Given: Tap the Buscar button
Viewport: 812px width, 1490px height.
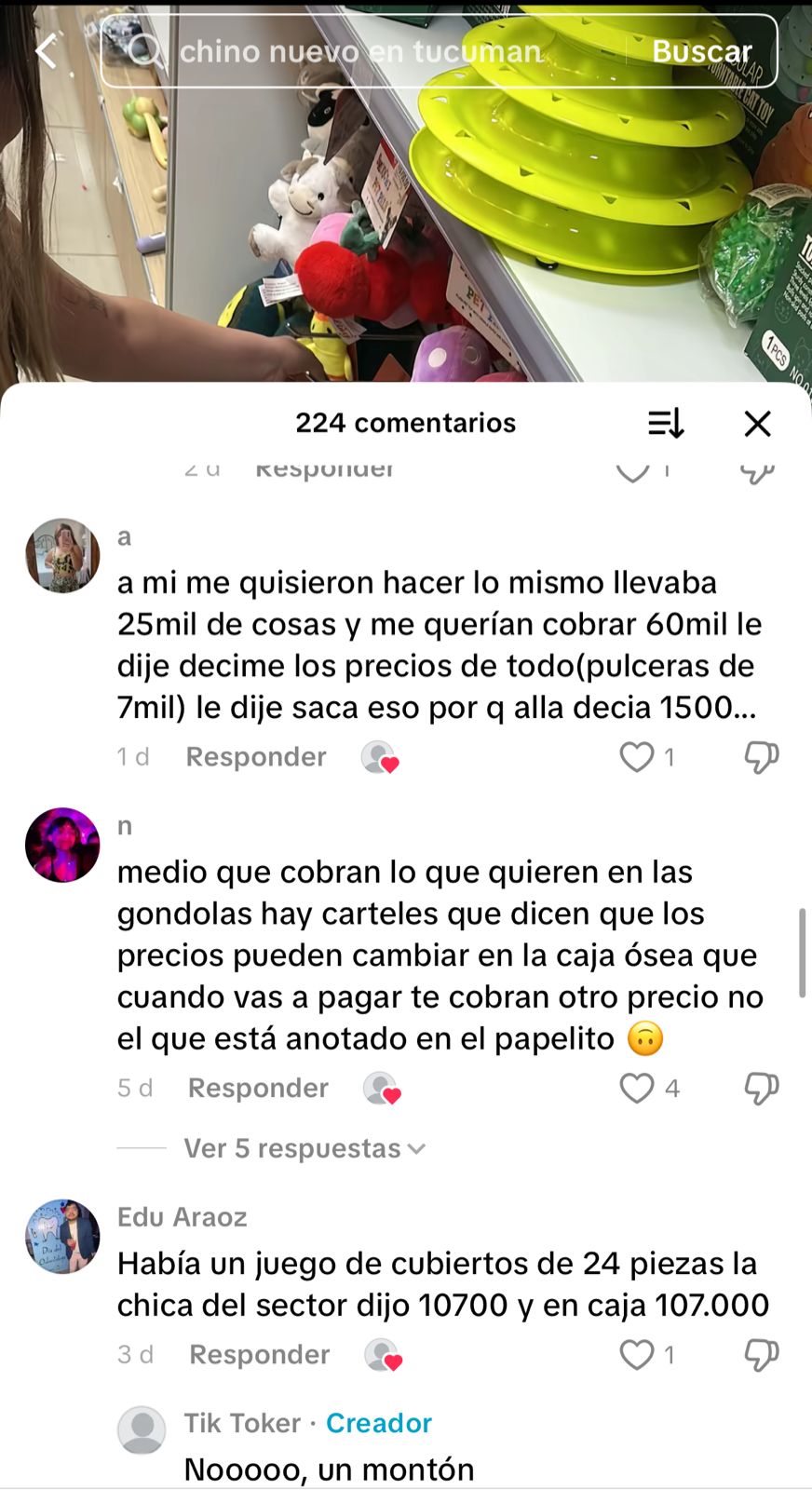Looking at the screenshot, I should coord(701,51).
